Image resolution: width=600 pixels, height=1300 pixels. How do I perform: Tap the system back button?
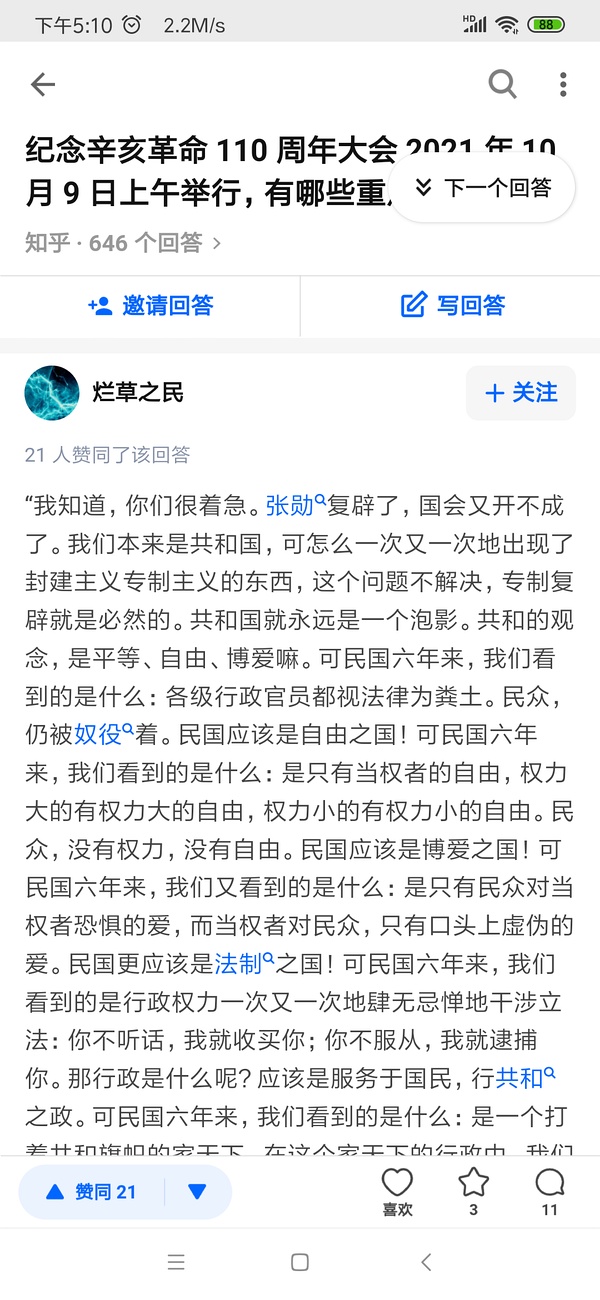(426, 1262)
